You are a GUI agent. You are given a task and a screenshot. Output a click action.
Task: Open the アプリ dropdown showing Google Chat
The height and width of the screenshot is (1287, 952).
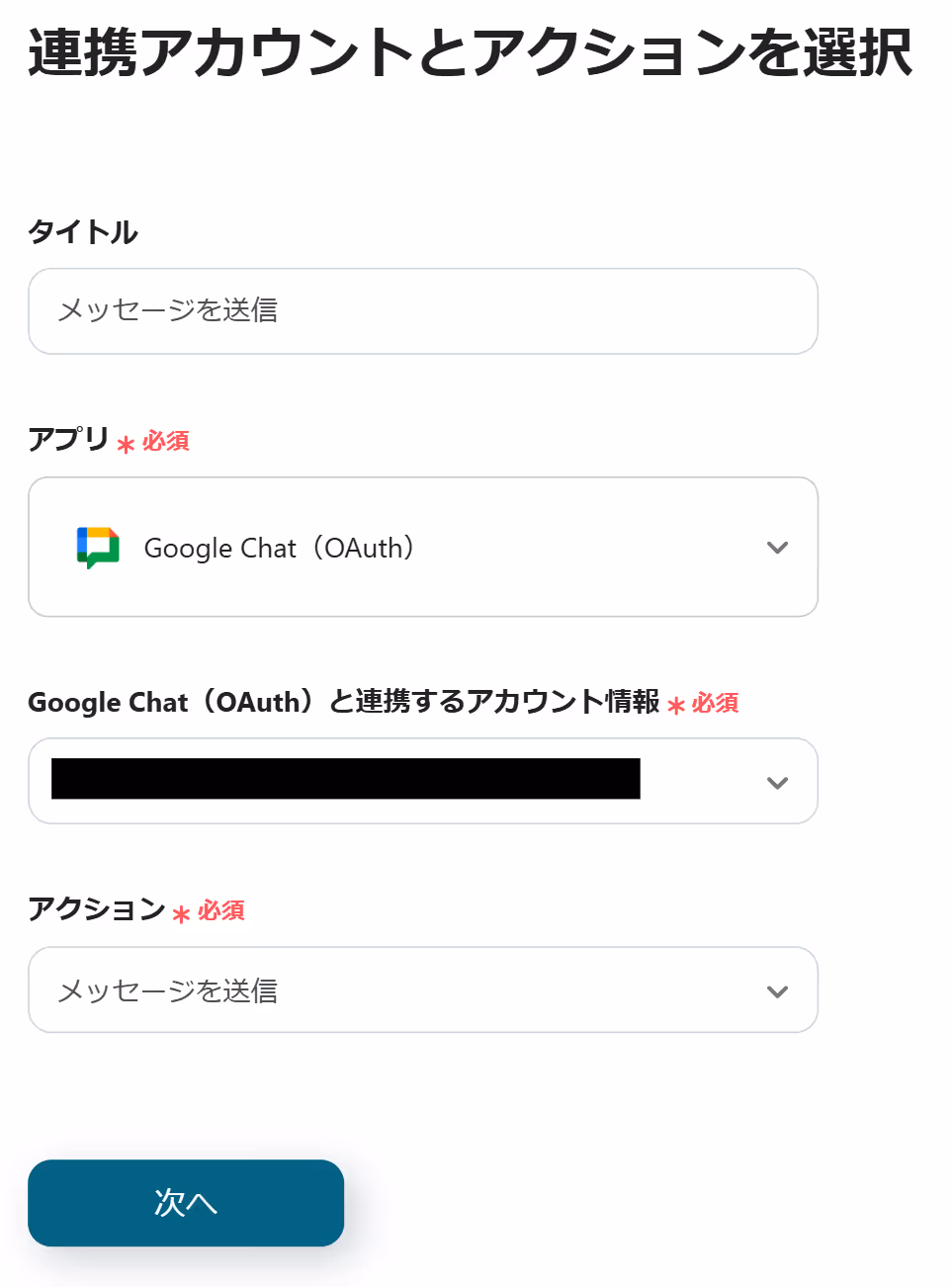[423, 547]
